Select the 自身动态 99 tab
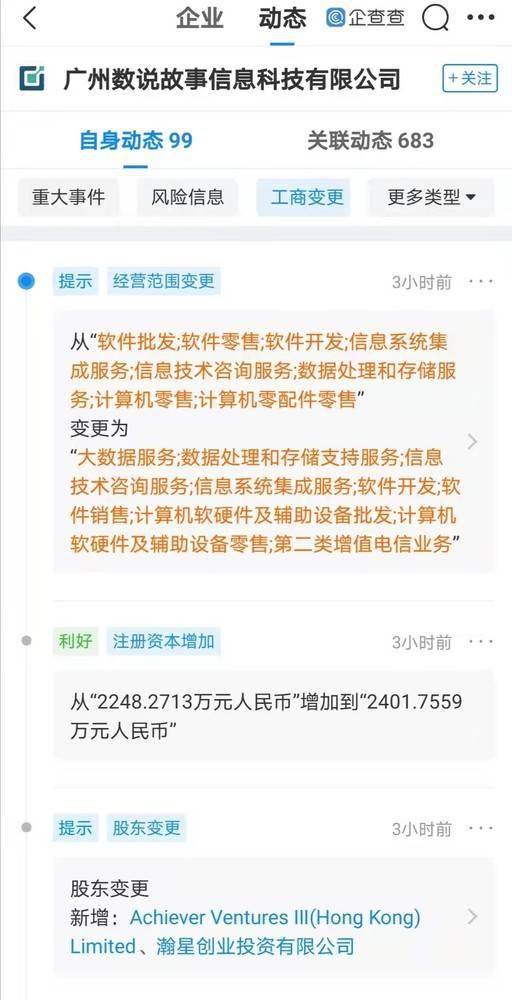 pos(135,140)
